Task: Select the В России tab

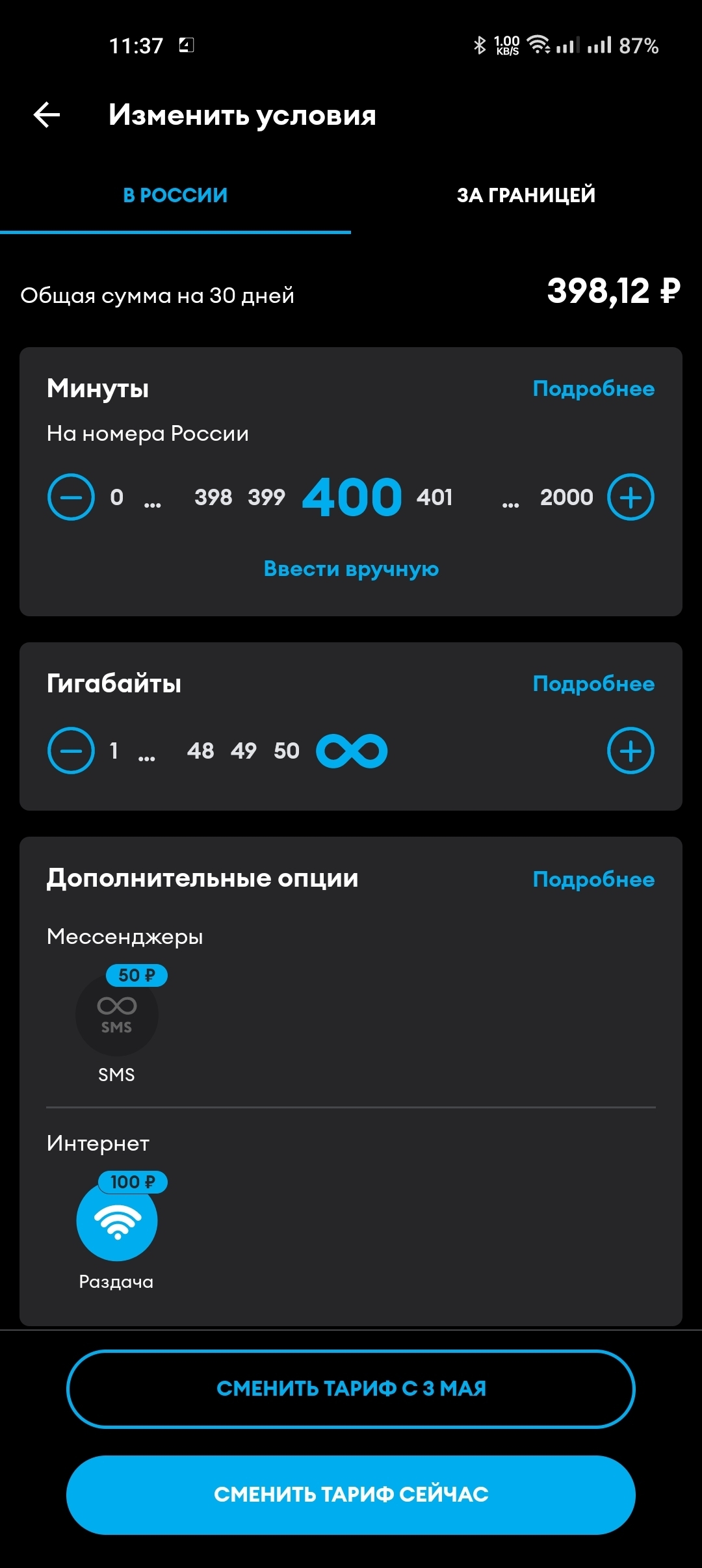Action: pos(175,195)
